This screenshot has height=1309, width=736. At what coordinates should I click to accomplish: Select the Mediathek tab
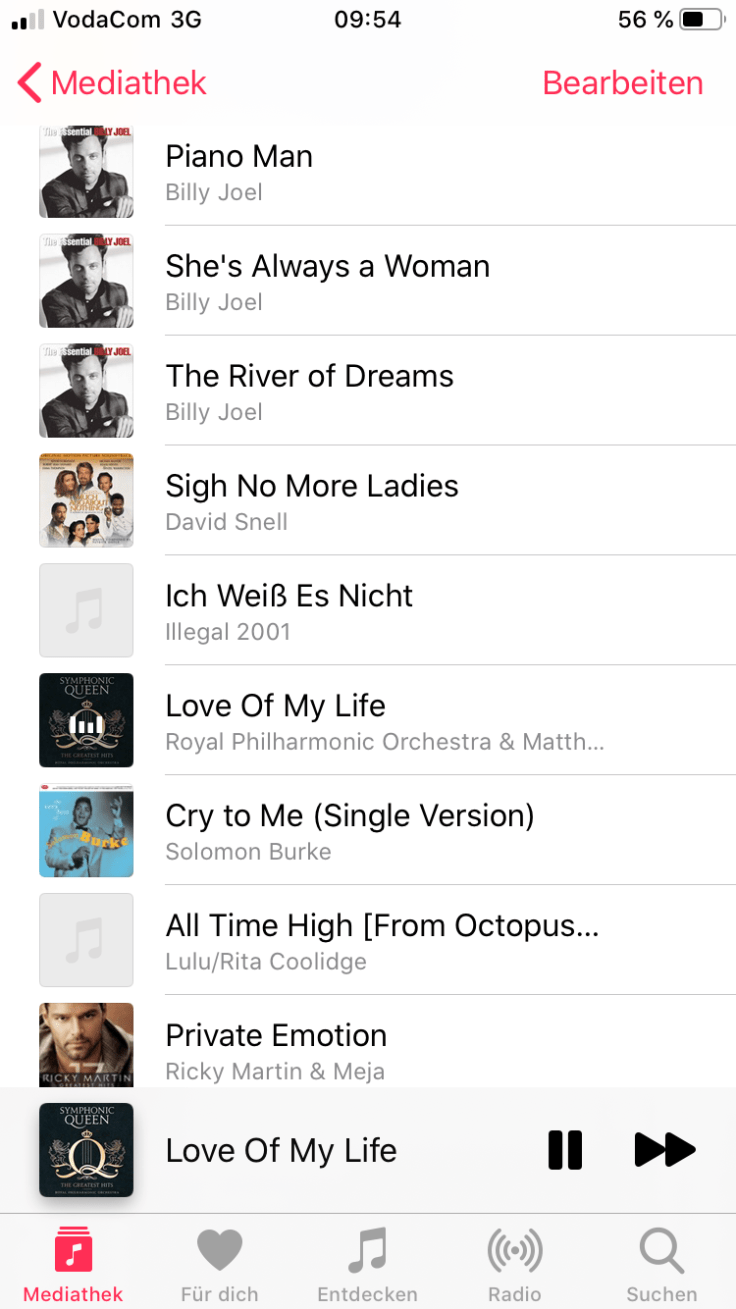click(73, 1265)
